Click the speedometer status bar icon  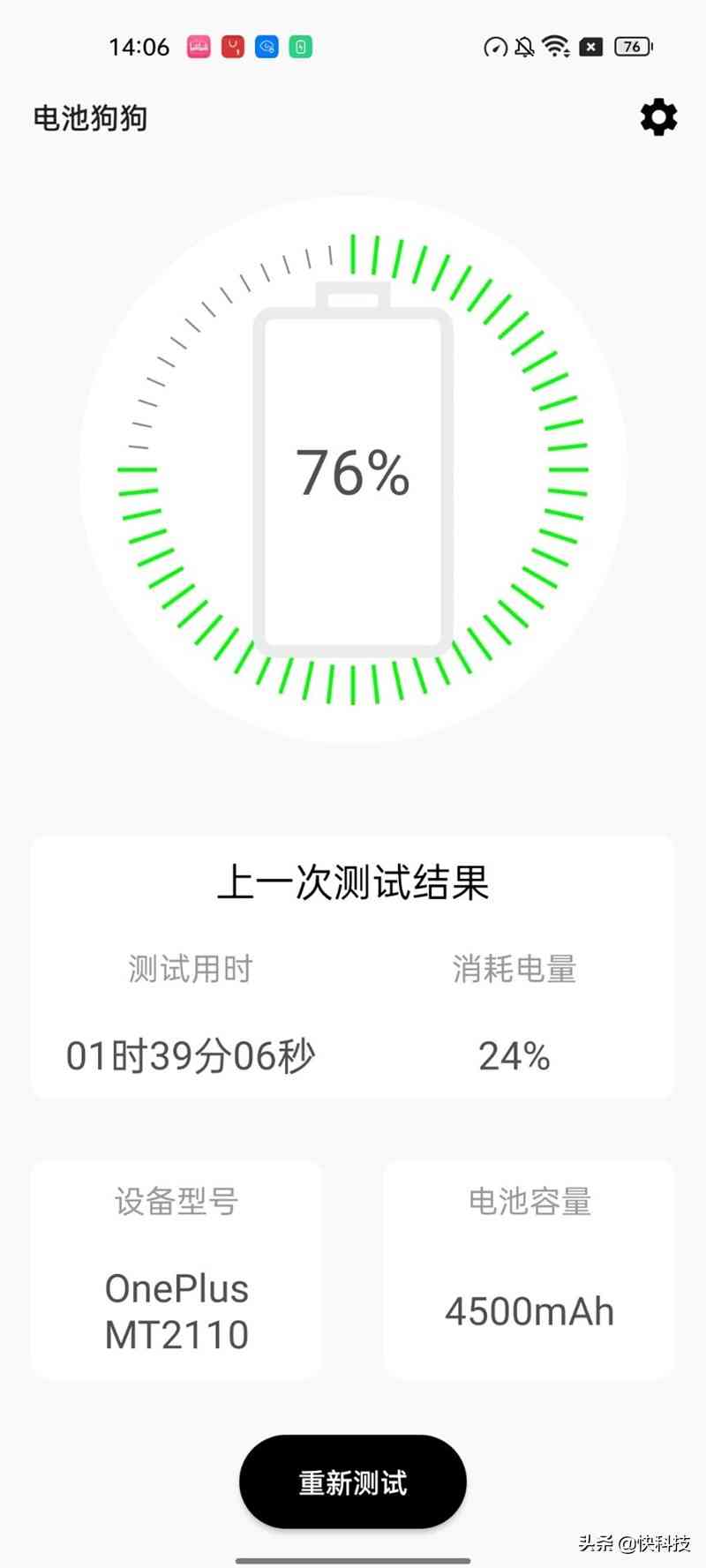[495, 47]
